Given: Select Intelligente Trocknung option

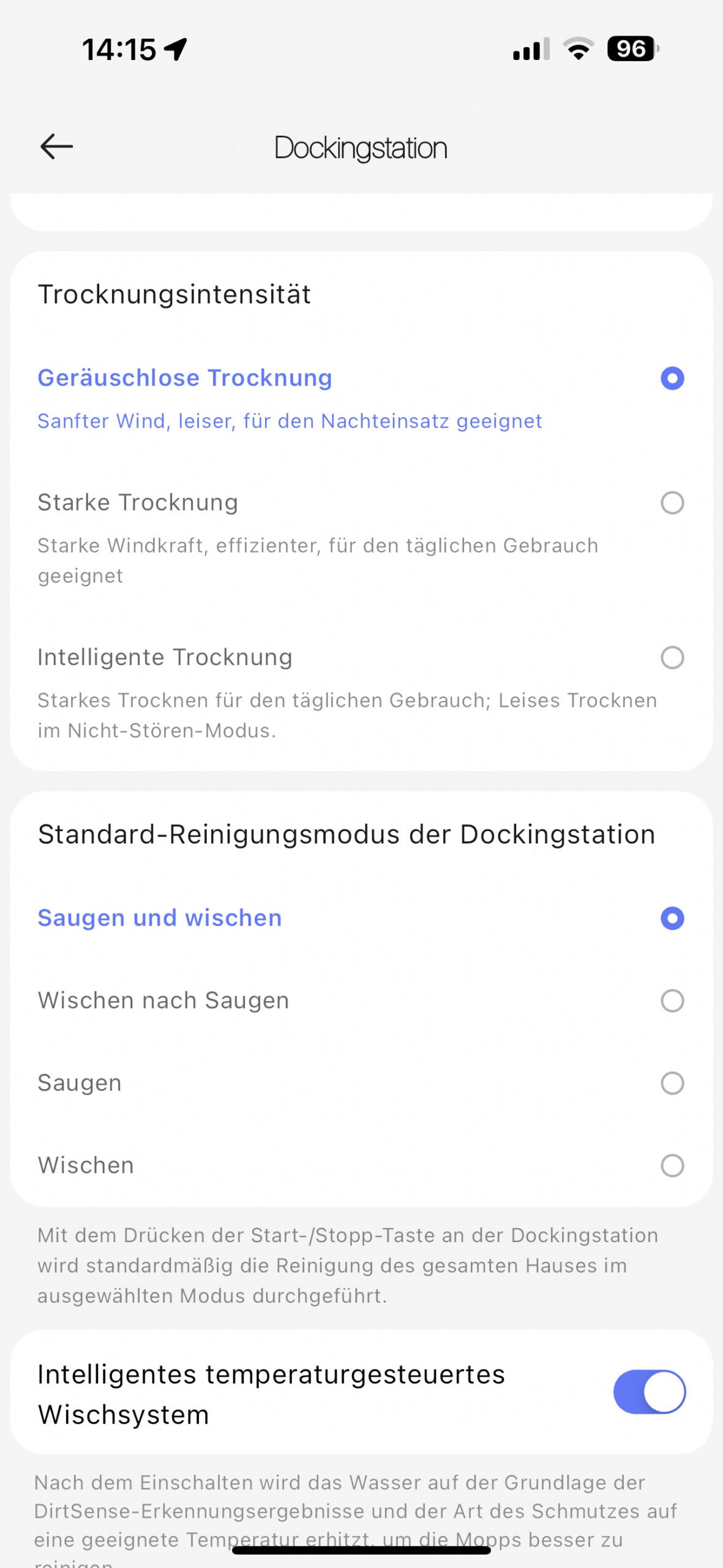Looking at the screenshot, I should coord(361,692).
